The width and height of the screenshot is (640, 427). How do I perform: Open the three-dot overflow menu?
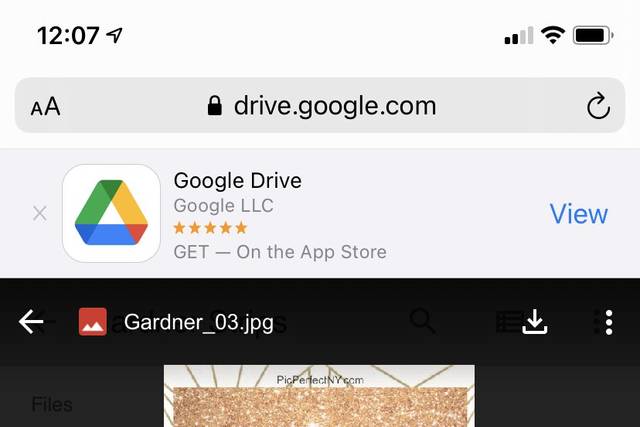click(604, 321)
